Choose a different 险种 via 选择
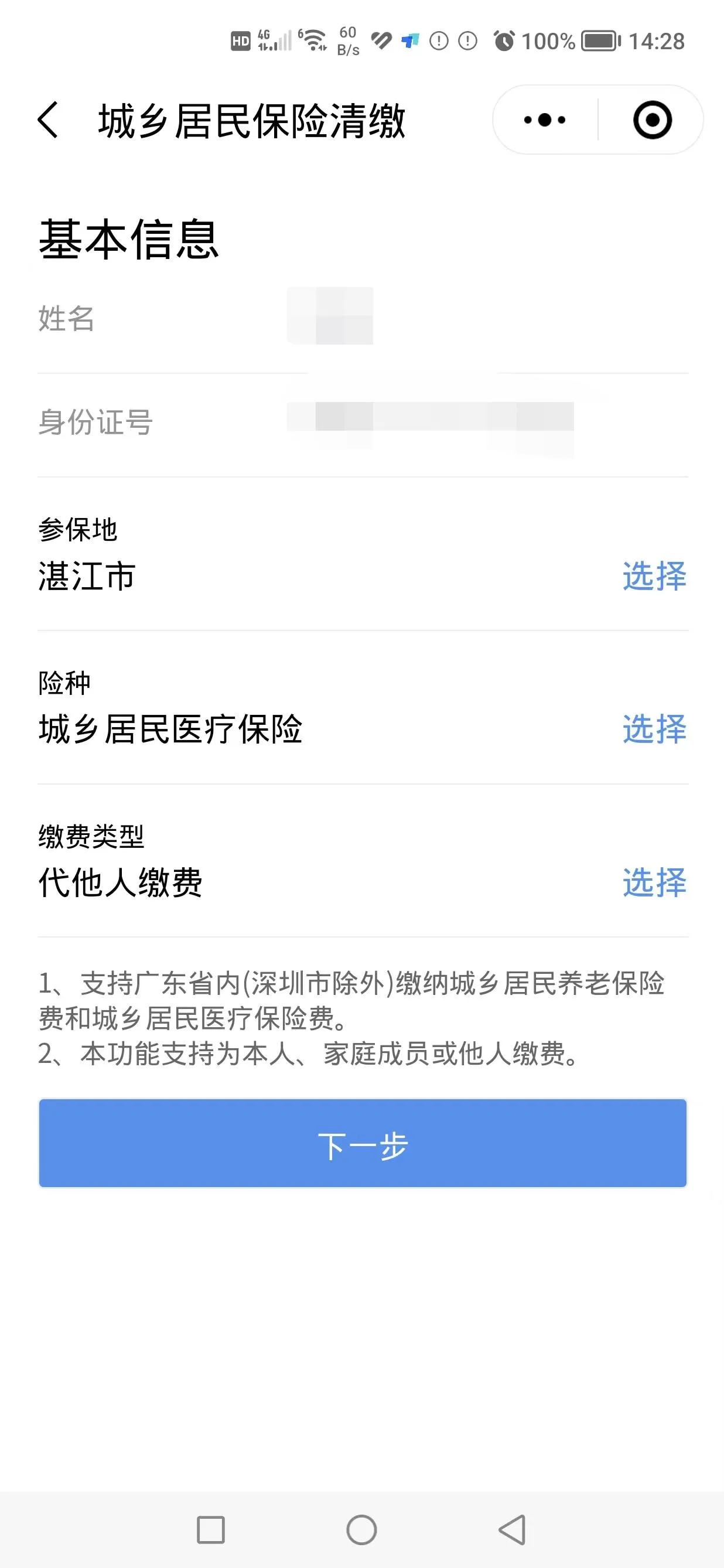The height and width of the screenshot is (1568, 724). point(654,728)
